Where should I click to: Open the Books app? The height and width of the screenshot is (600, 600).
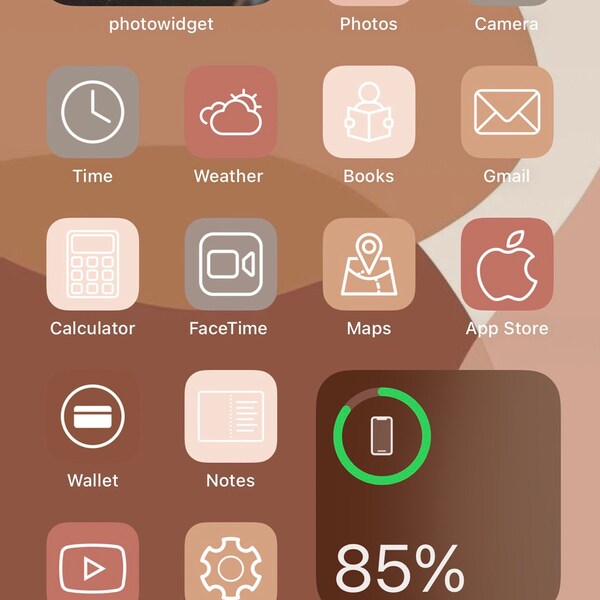tap(369, 112)
